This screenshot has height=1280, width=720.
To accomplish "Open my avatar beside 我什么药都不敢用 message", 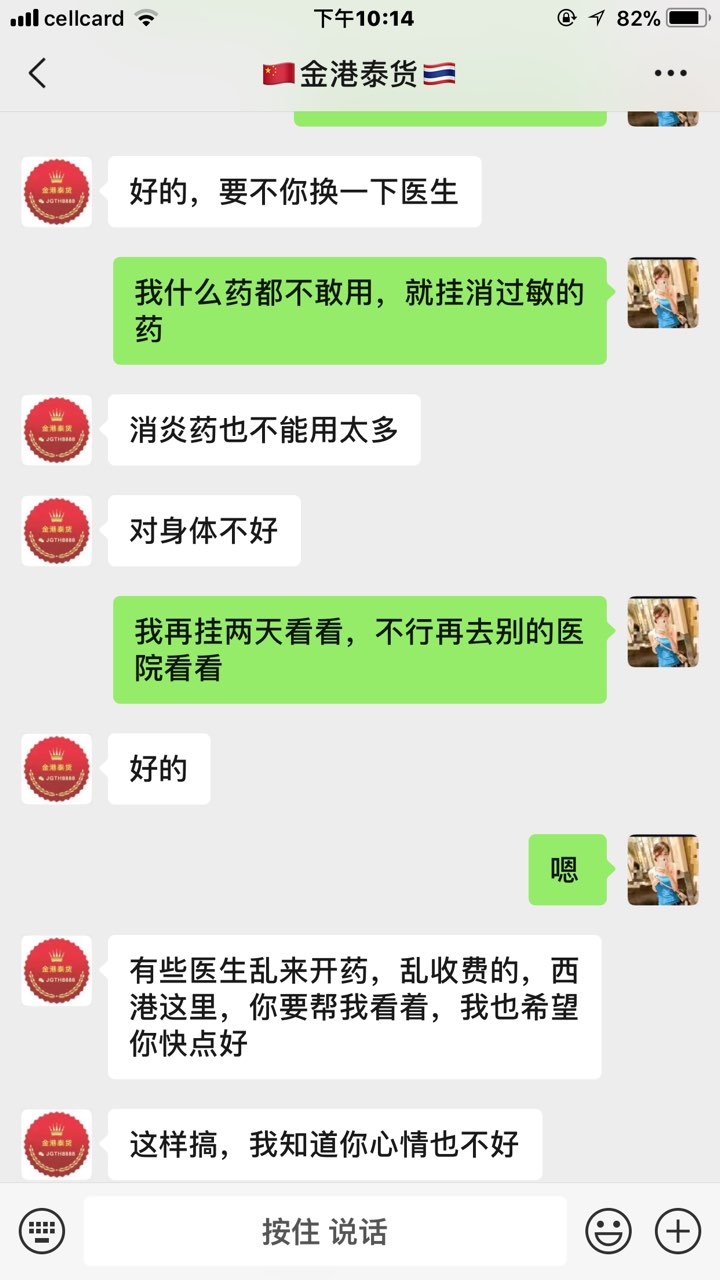I will tap(662, 293).
